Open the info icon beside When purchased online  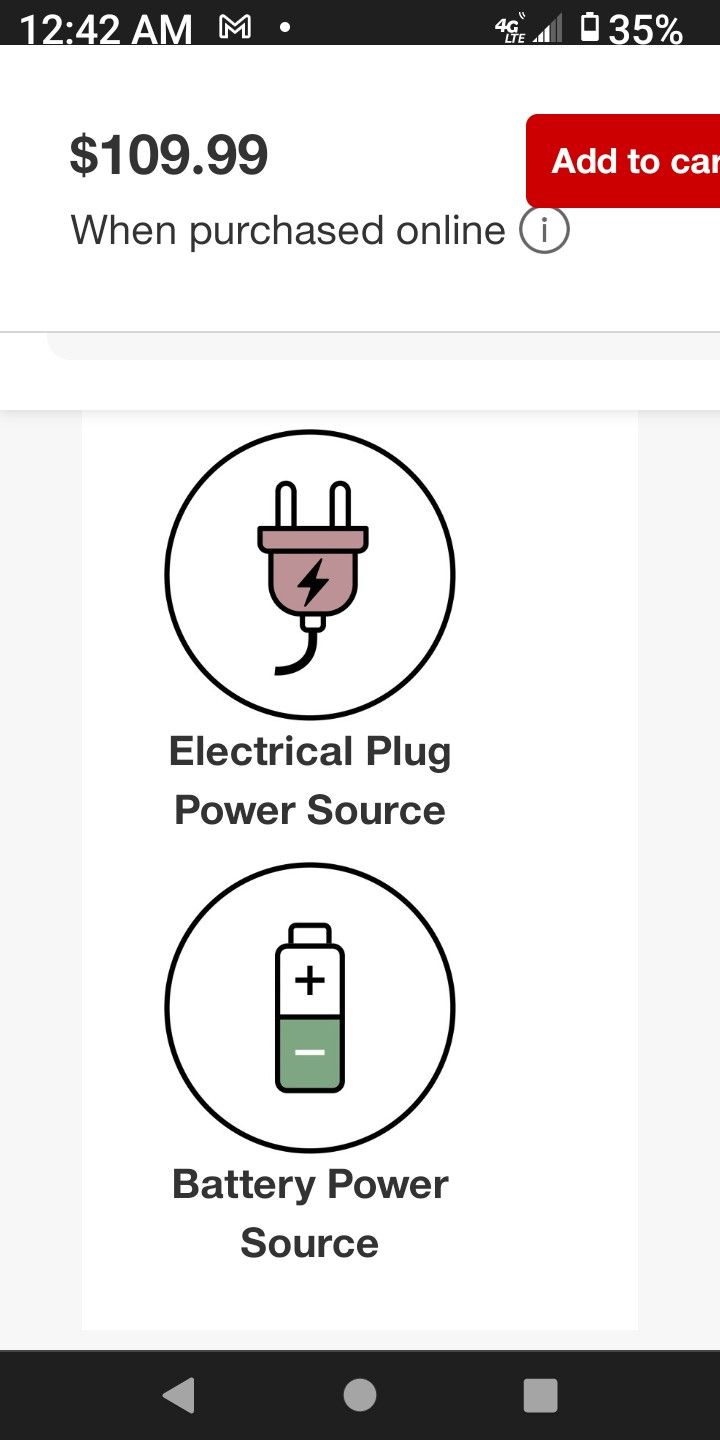pos(544,231)
